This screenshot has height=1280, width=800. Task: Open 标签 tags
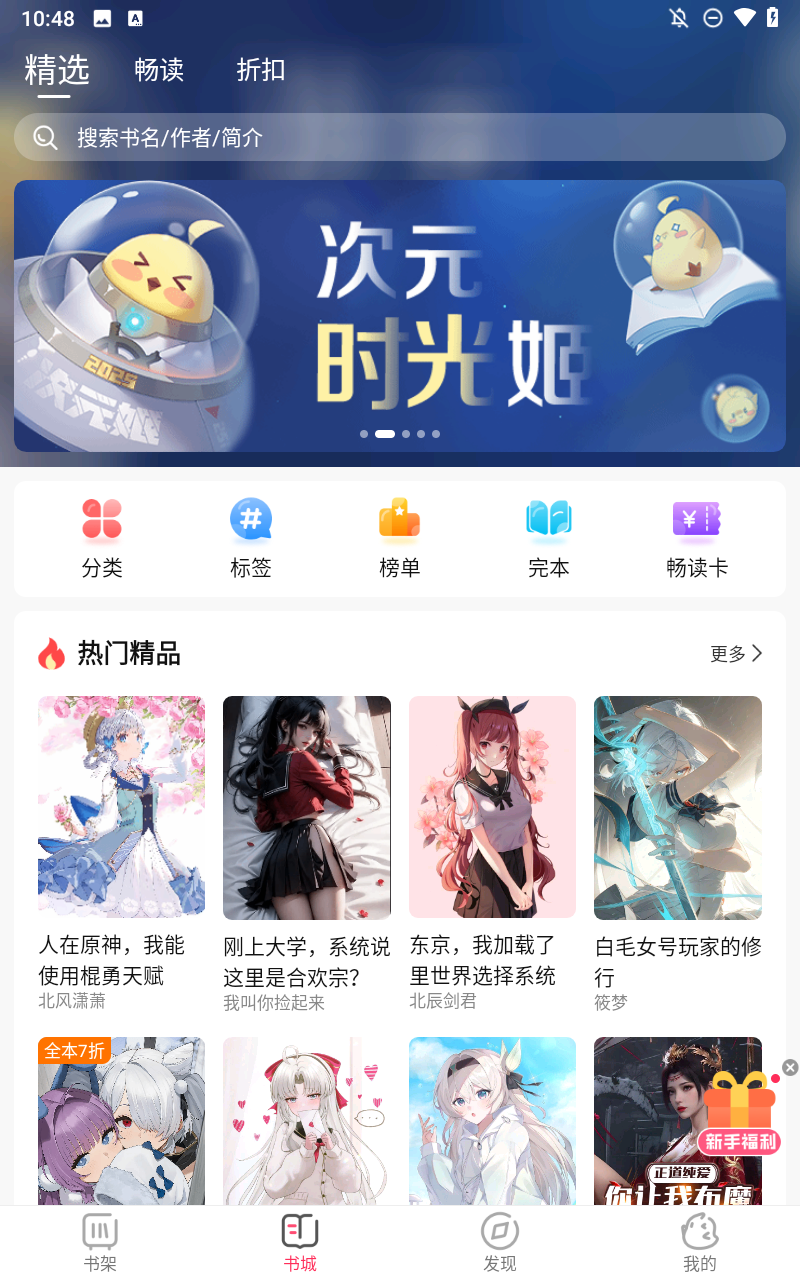point(251,538)
